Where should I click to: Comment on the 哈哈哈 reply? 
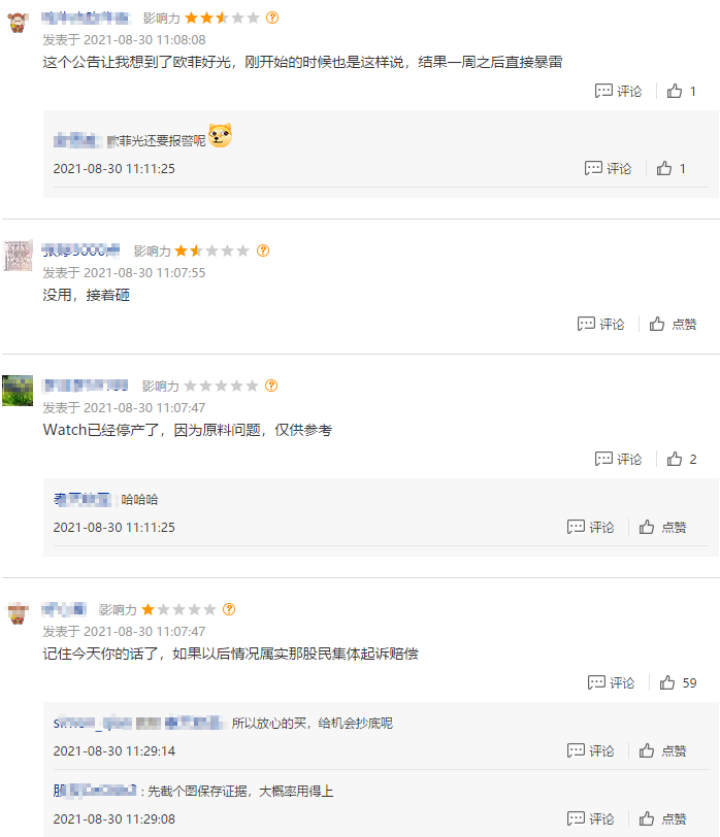click(x=591, y=527)
